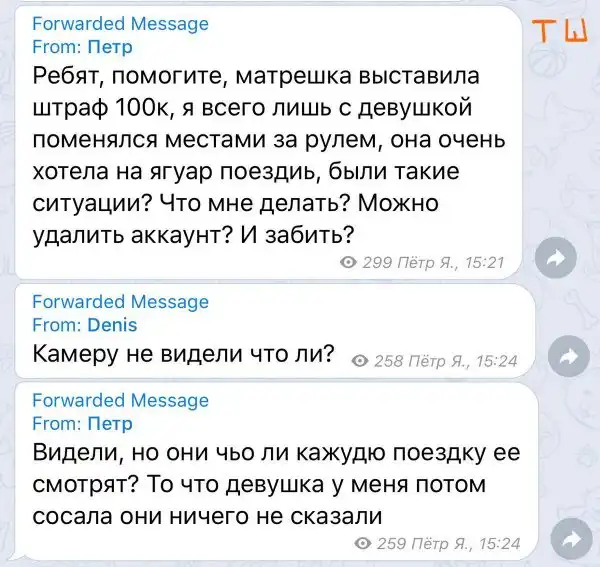
Task: Open sender Denis's profile link
Action: [x=113, y=324]
